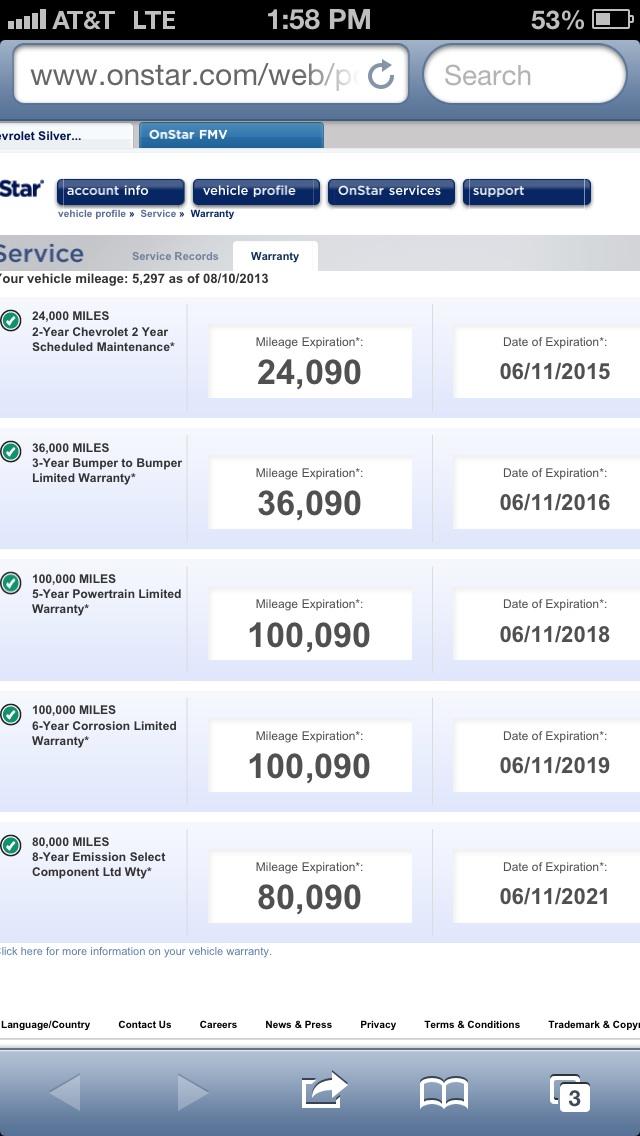Open the OnStar services menu
Screen dimensions: 640x1136
point(391,192)
